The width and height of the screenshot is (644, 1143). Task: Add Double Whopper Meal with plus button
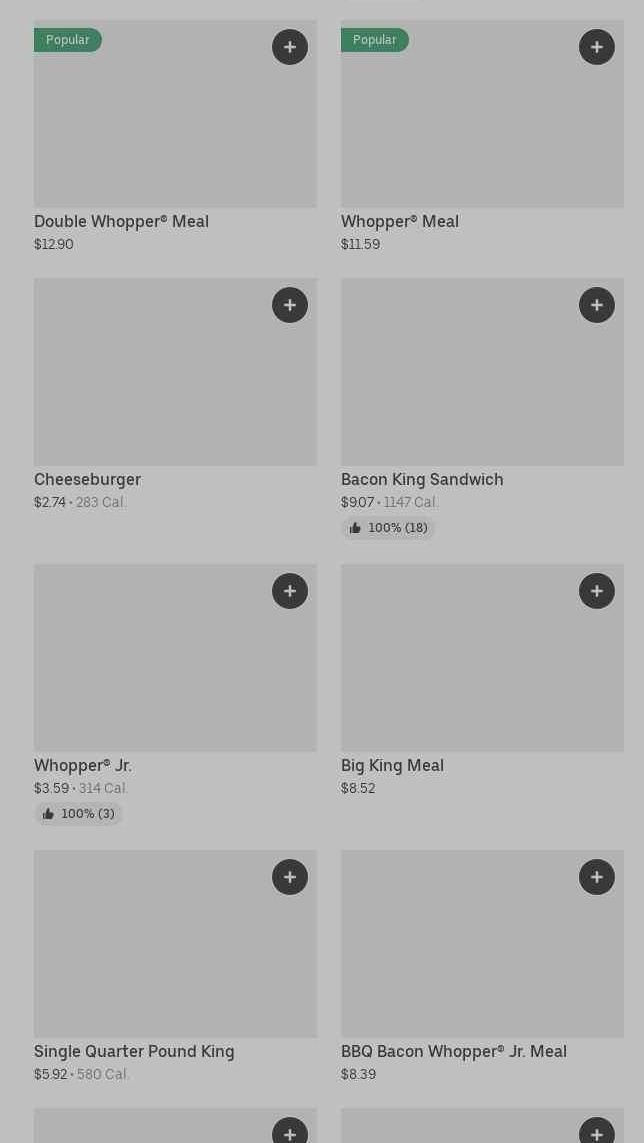(x=290, y=47)
